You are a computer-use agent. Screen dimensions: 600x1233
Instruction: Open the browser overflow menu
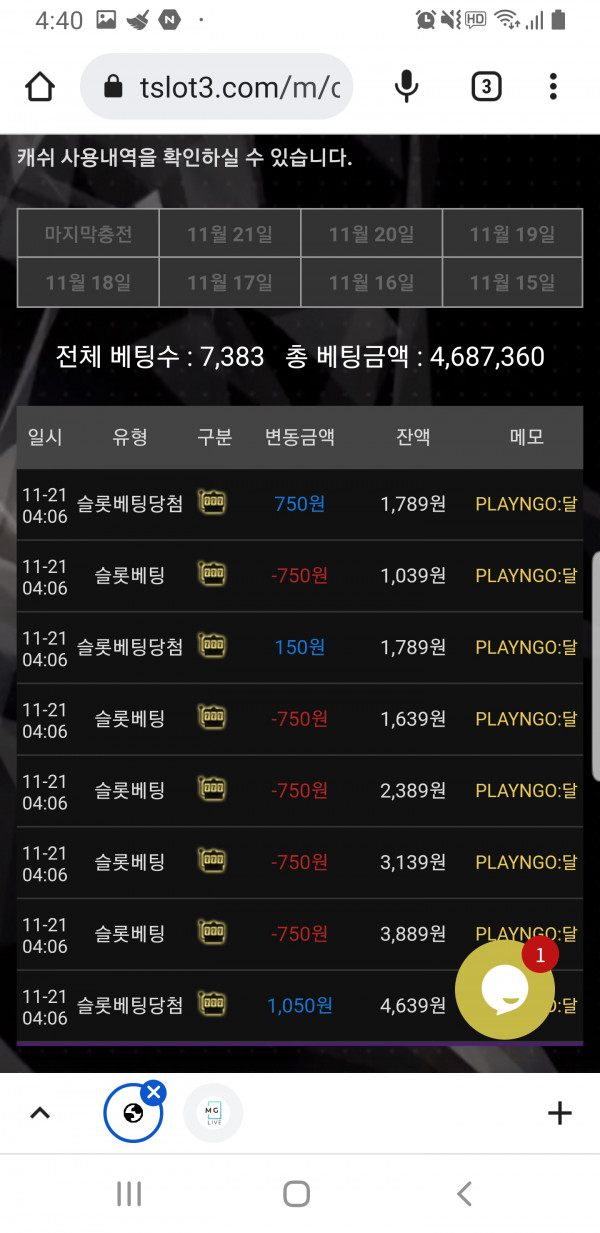[553, 88]
